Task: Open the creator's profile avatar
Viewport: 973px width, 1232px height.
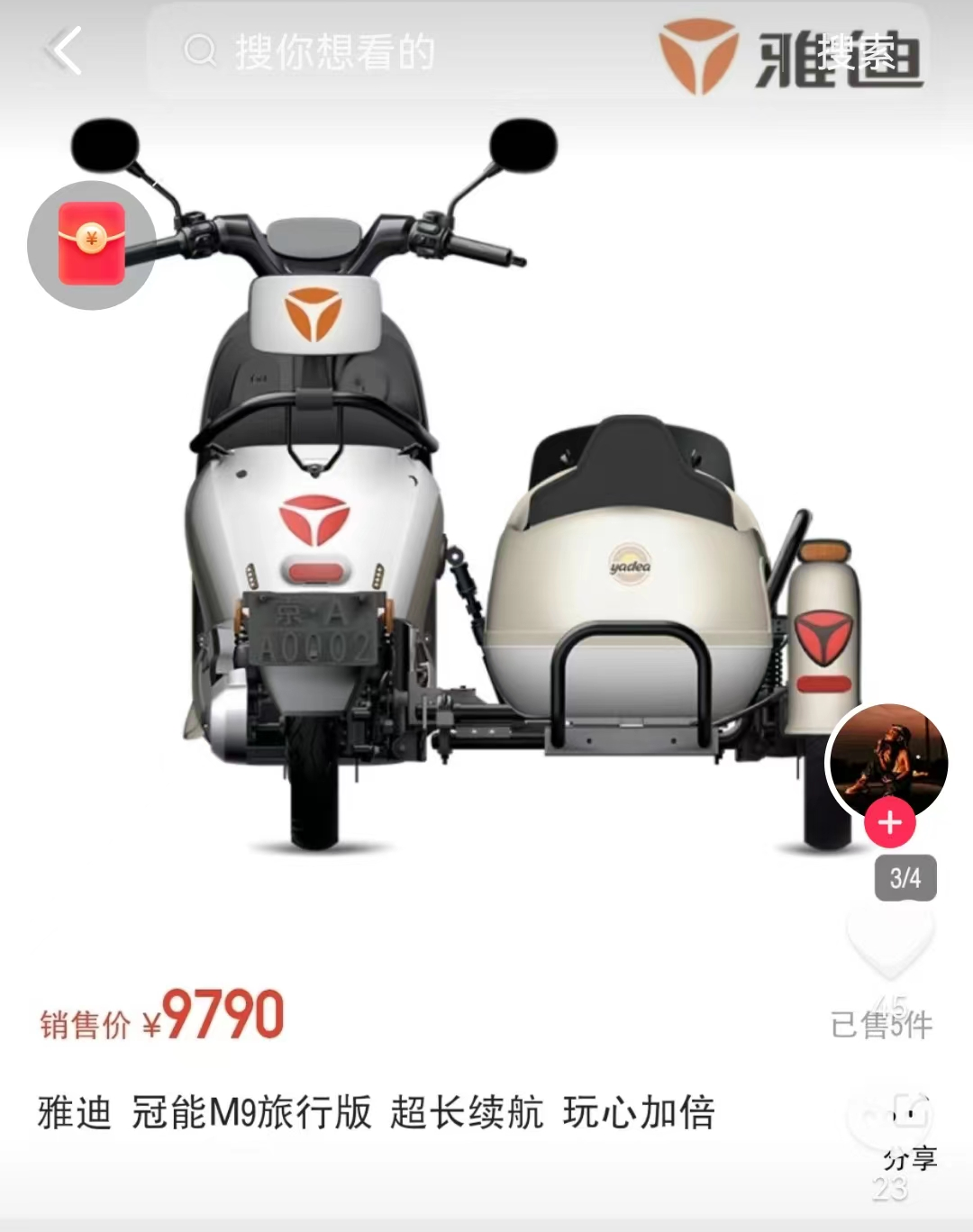Action: (x=888, y=762)
